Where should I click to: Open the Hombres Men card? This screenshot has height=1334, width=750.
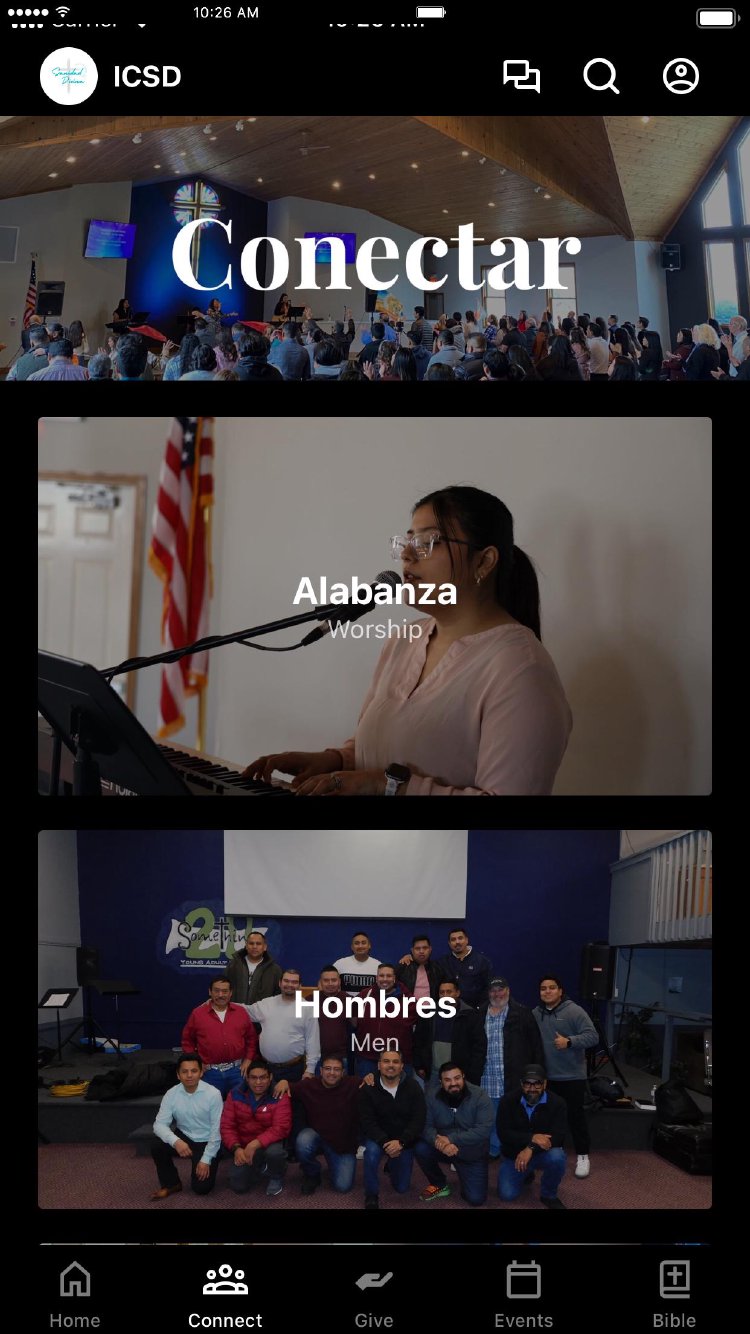[375, 1019]
